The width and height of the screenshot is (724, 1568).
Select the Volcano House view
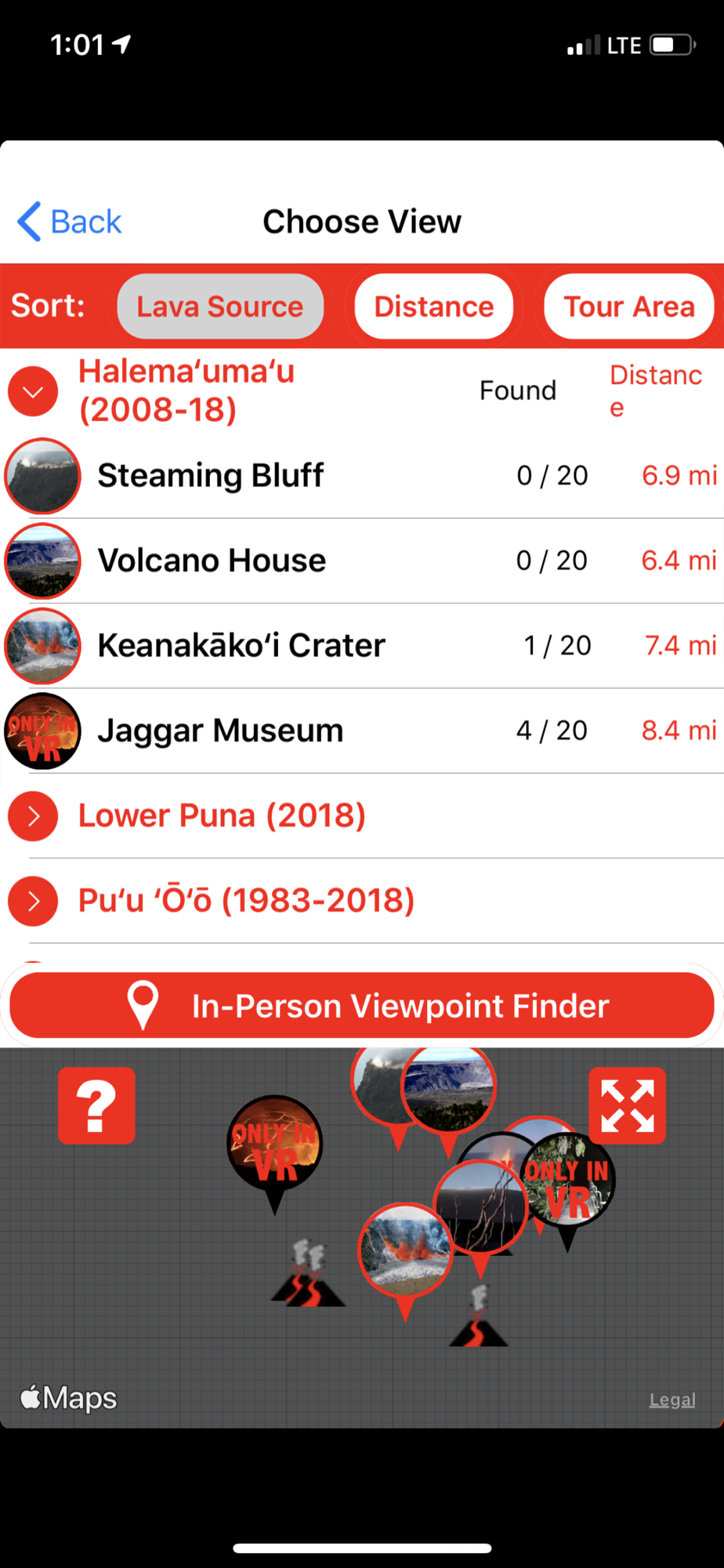(212, 561)
